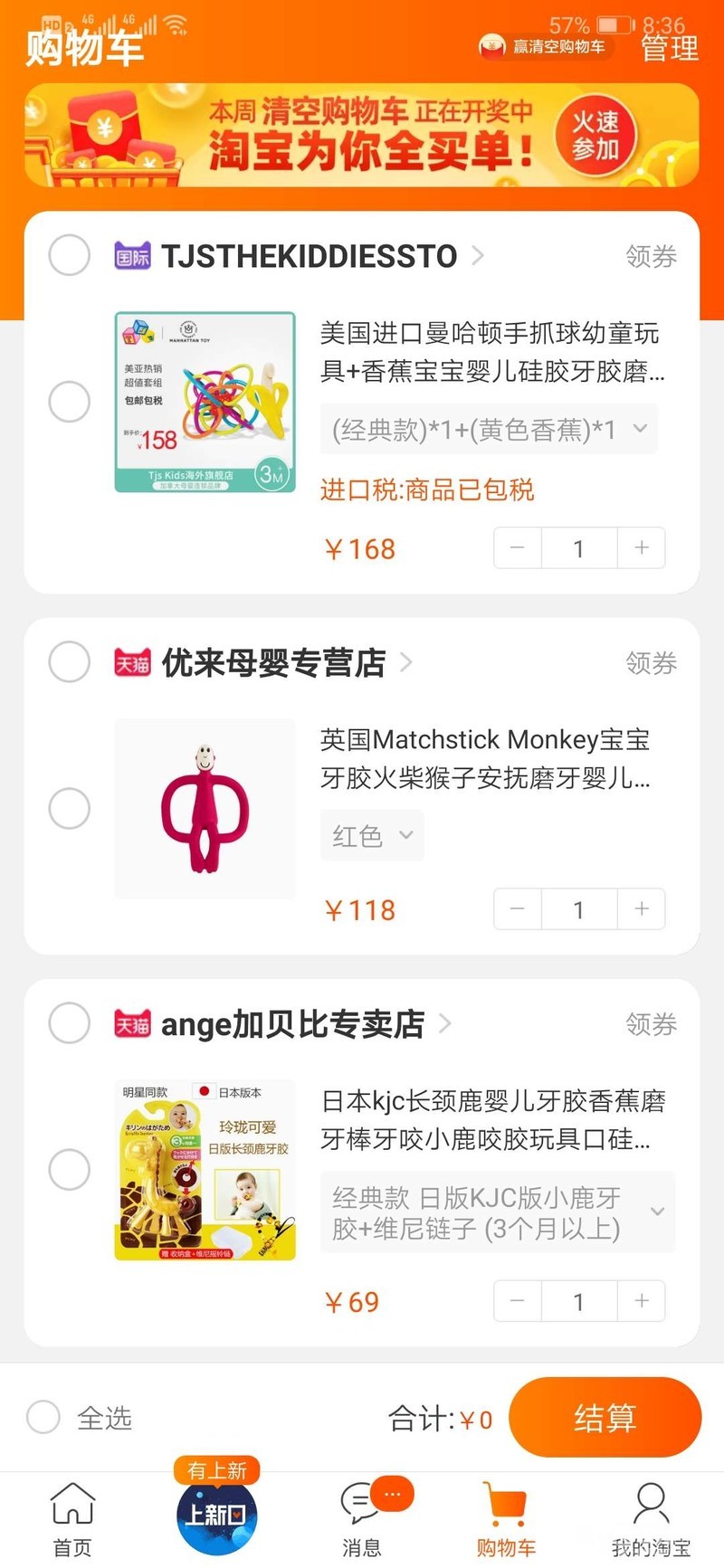
Task: Open the Matchstick Monkey teether product image
Action: 205,808
